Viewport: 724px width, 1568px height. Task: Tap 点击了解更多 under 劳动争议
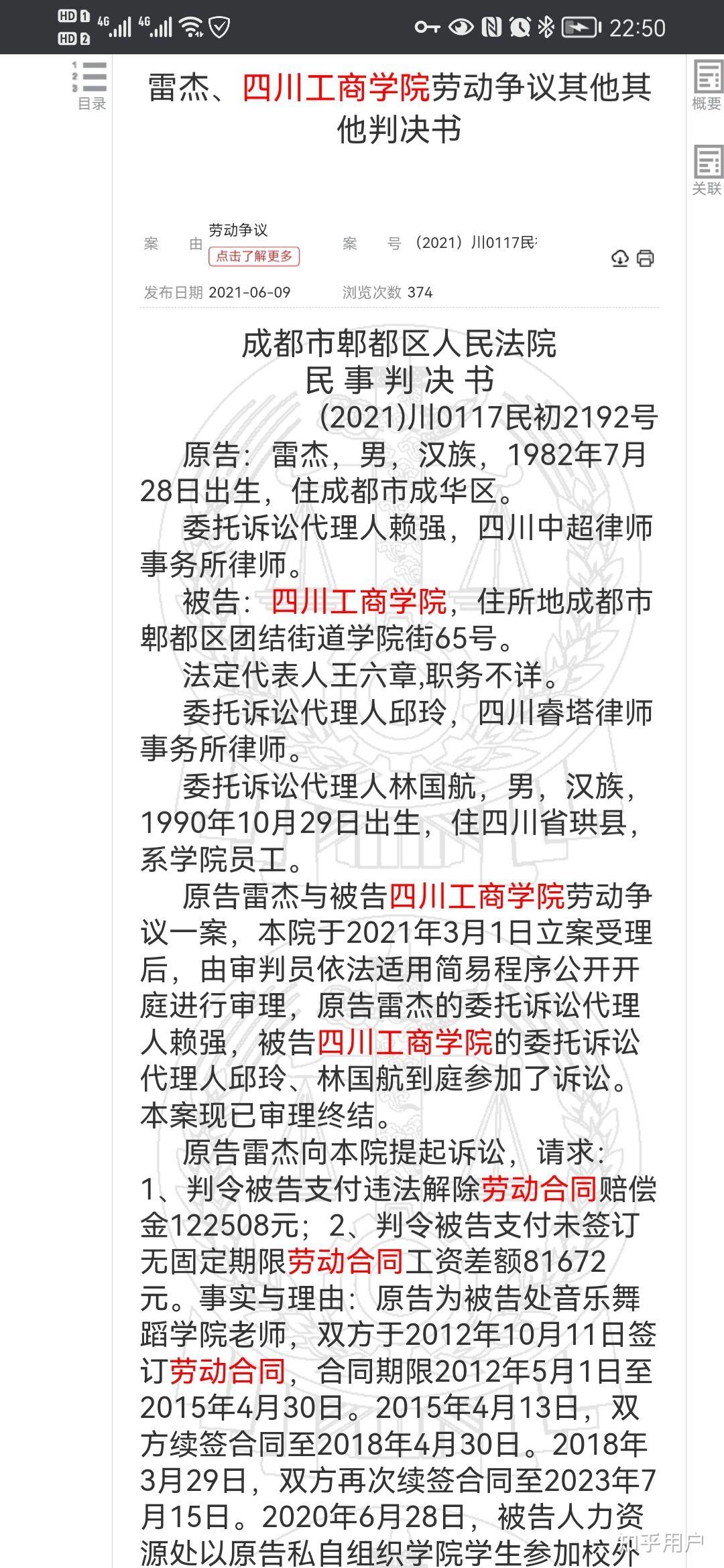(x=254, y=256)
